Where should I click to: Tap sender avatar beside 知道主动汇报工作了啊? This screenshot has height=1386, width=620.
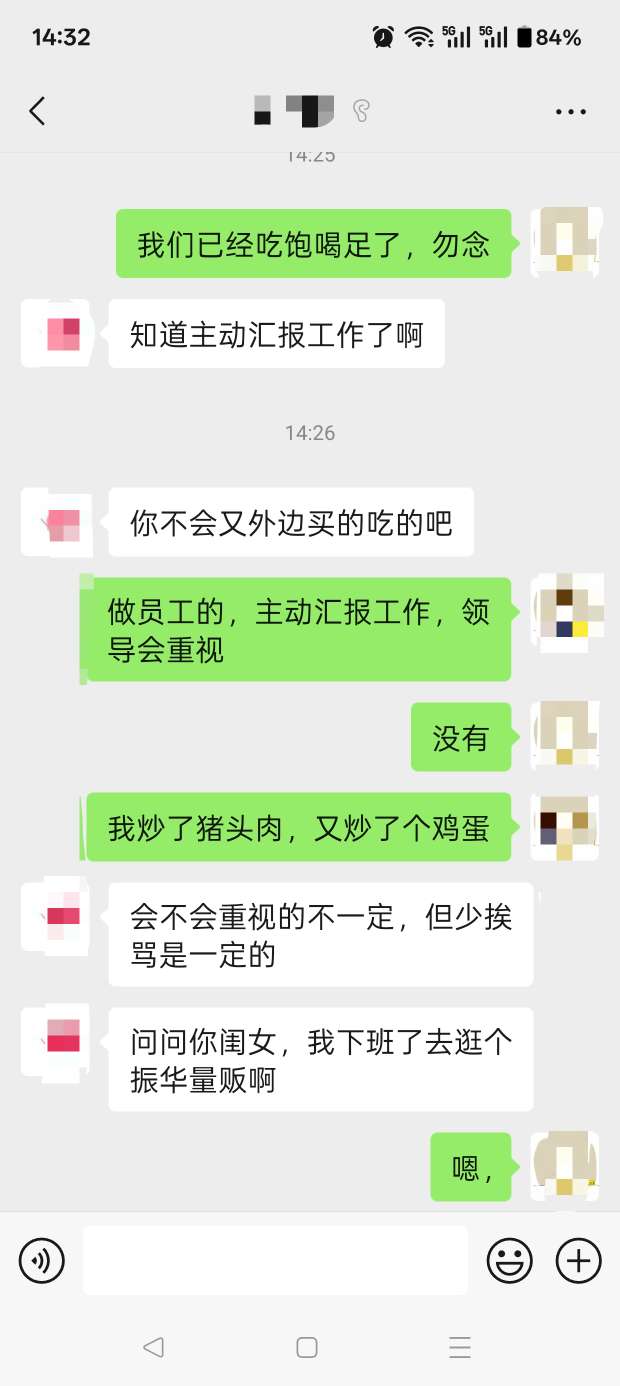click(57, 333)
